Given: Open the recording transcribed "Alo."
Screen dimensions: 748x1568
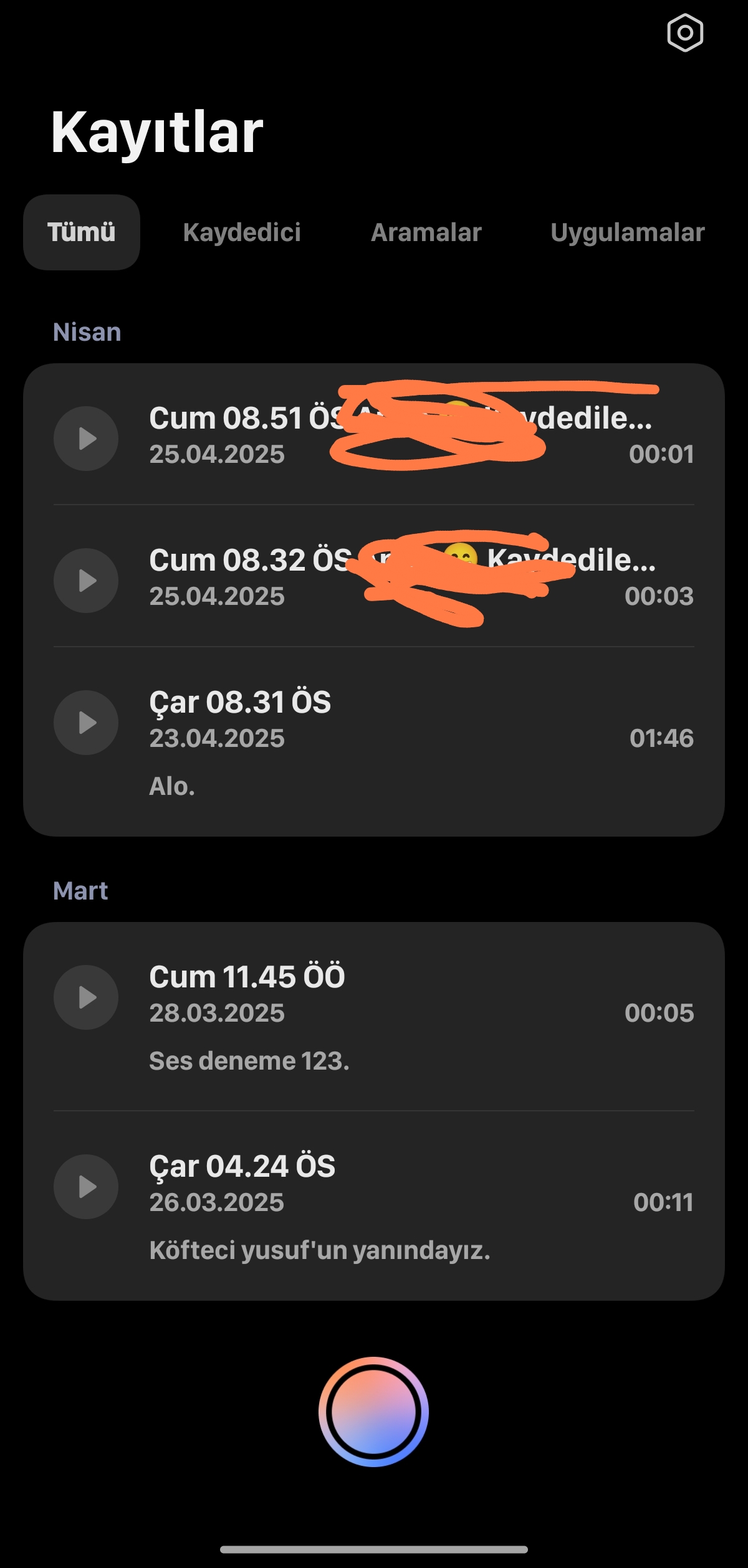Looking at the screenshot, I should click(x=374, y=741).
